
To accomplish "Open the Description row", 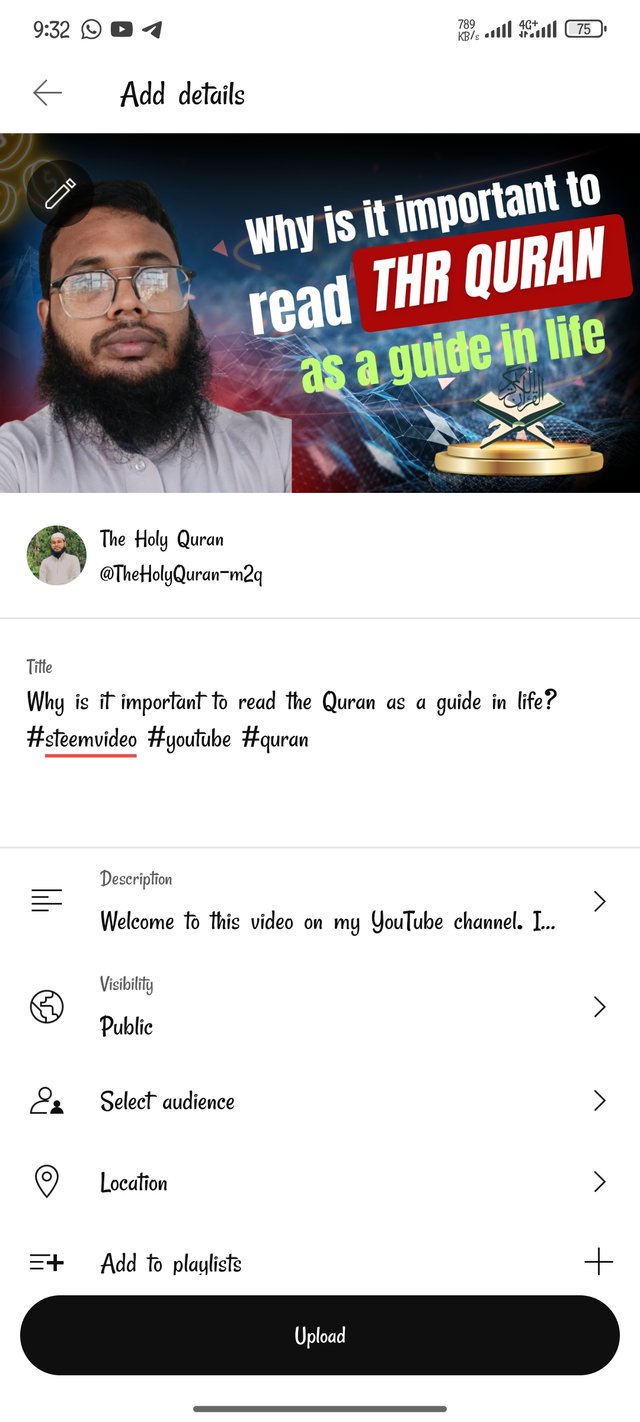I will tap(320, 903).
